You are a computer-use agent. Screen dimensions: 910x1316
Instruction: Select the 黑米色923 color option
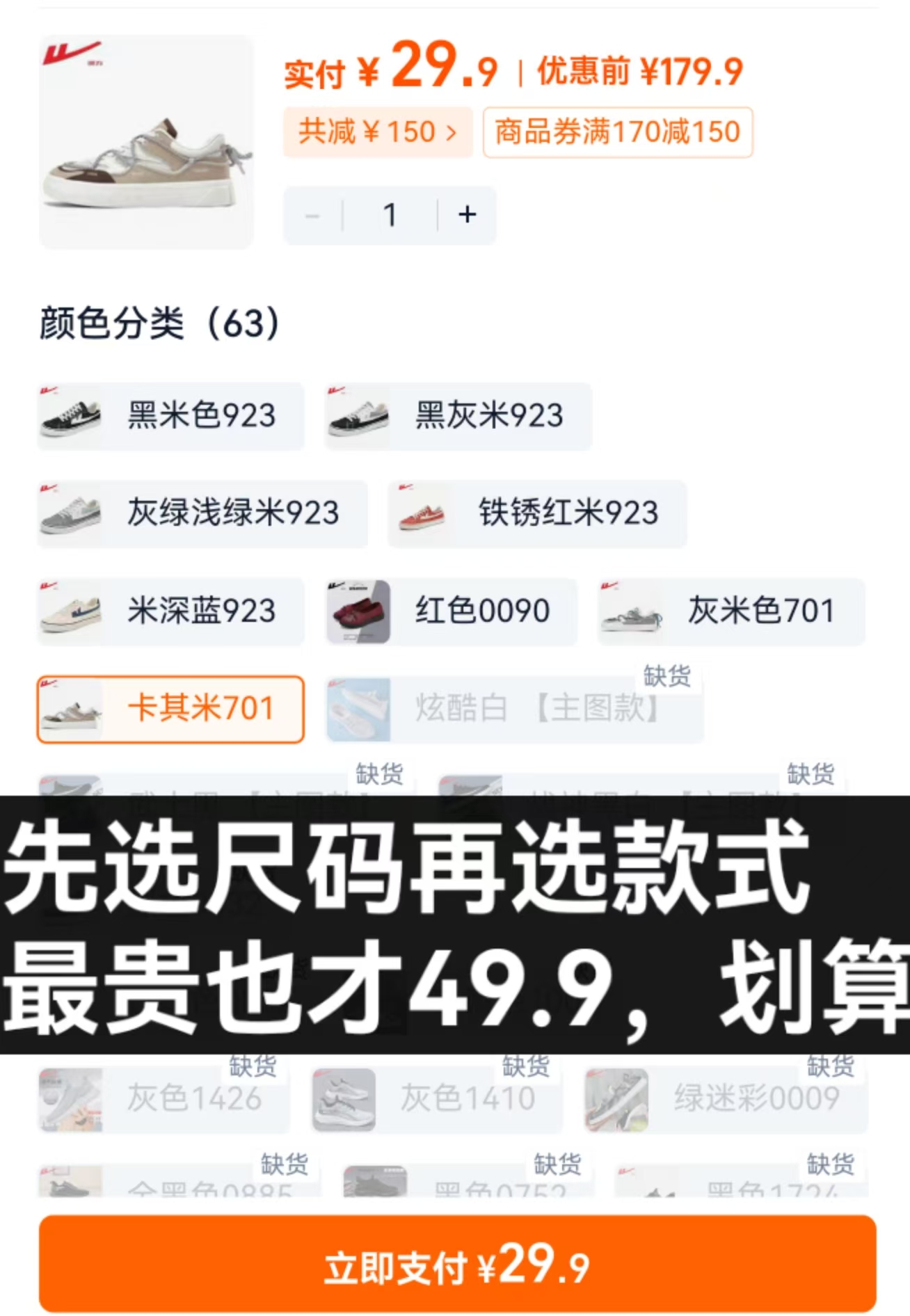click(x=170, y=416)
